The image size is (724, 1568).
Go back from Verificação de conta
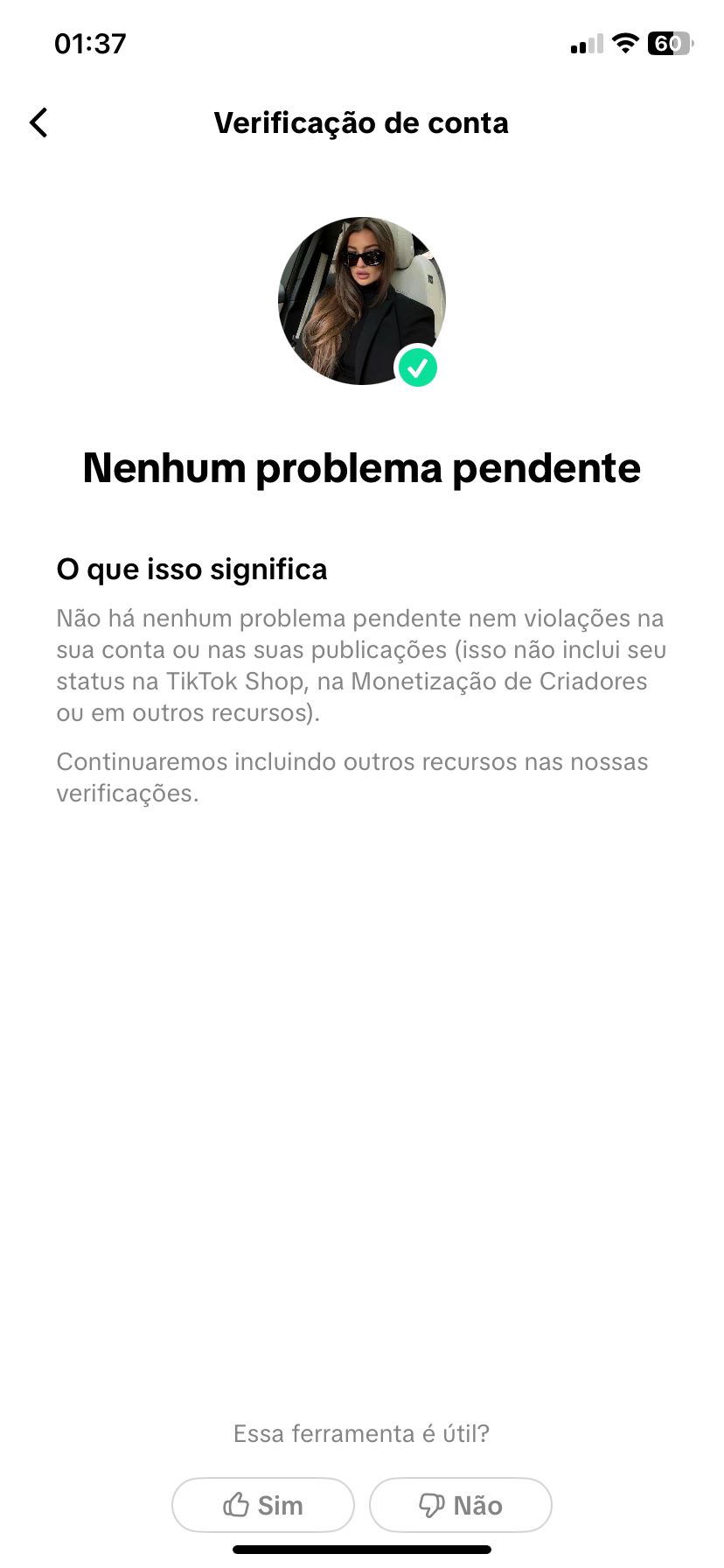38,123
